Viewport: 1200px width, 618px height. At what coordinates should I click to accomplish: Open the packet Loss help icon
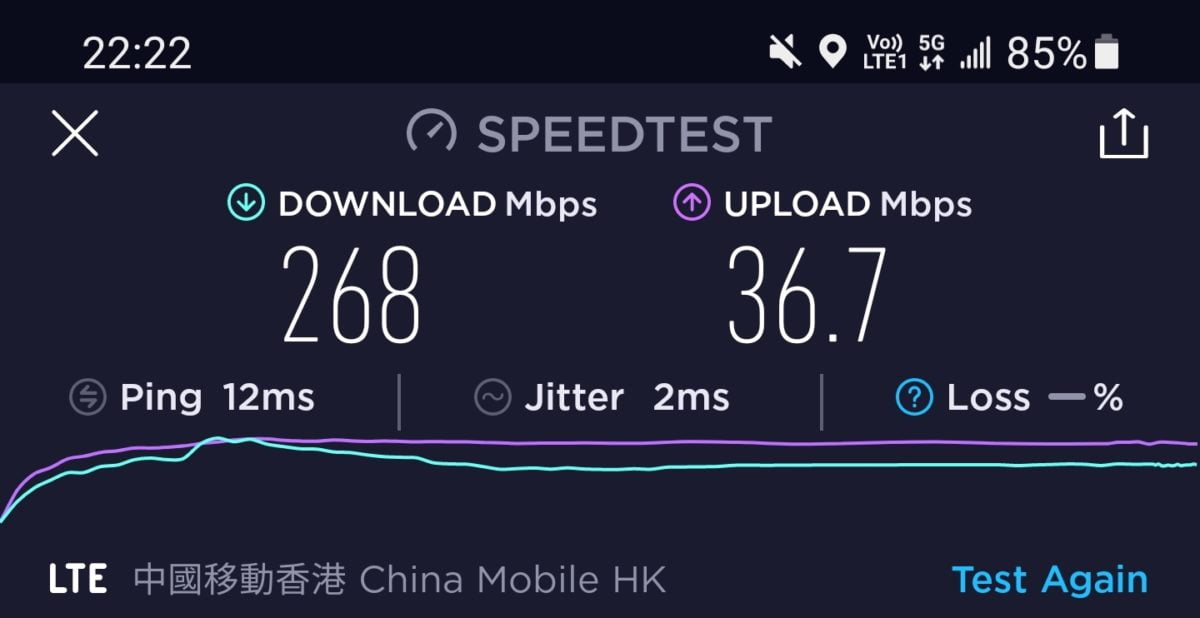(x=914, y=398)
